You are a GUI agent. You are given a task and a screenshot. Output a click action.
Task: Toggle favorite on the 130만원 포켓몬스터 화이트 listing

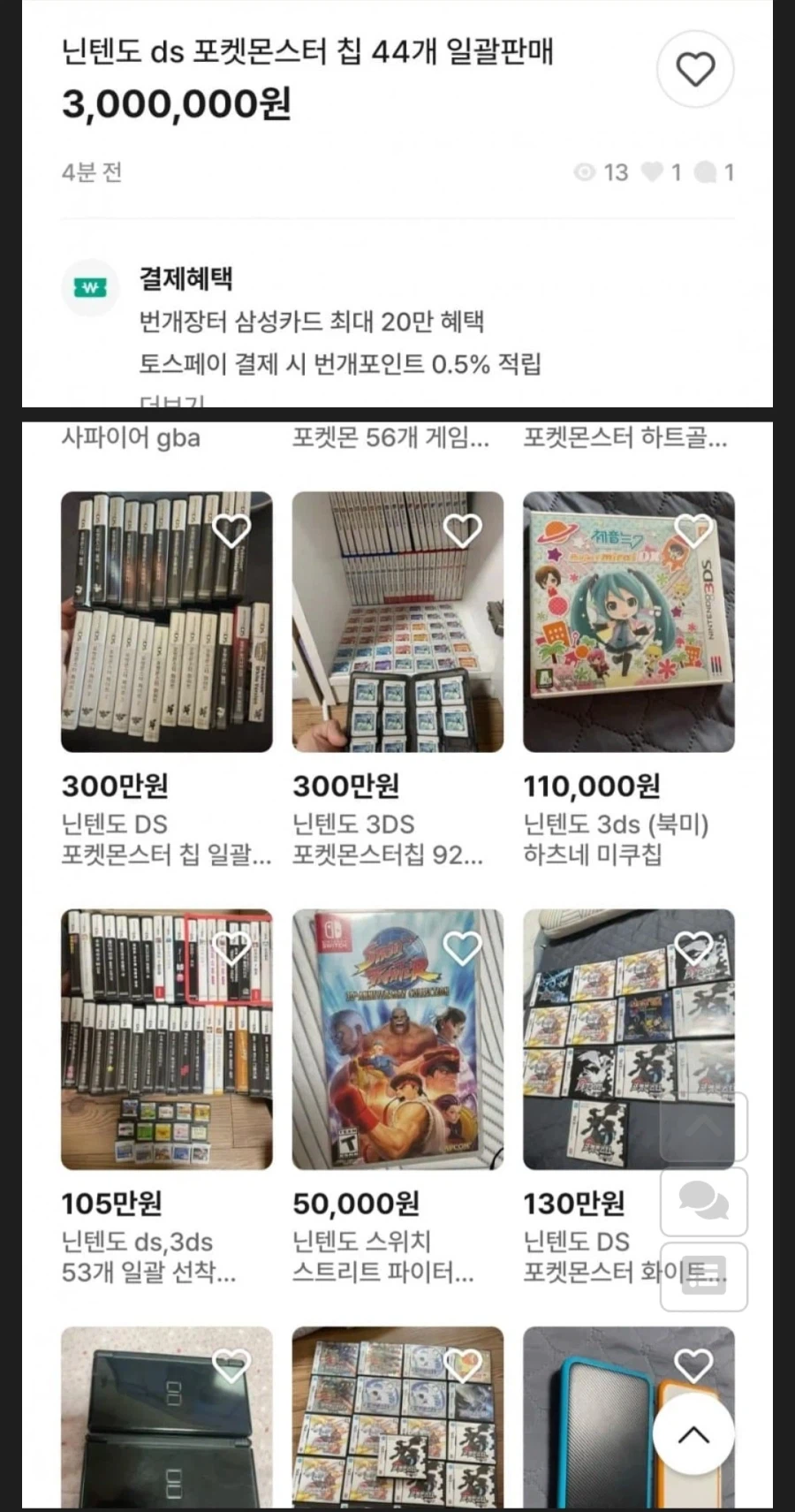pyautogui.click(x=693, y=947)
